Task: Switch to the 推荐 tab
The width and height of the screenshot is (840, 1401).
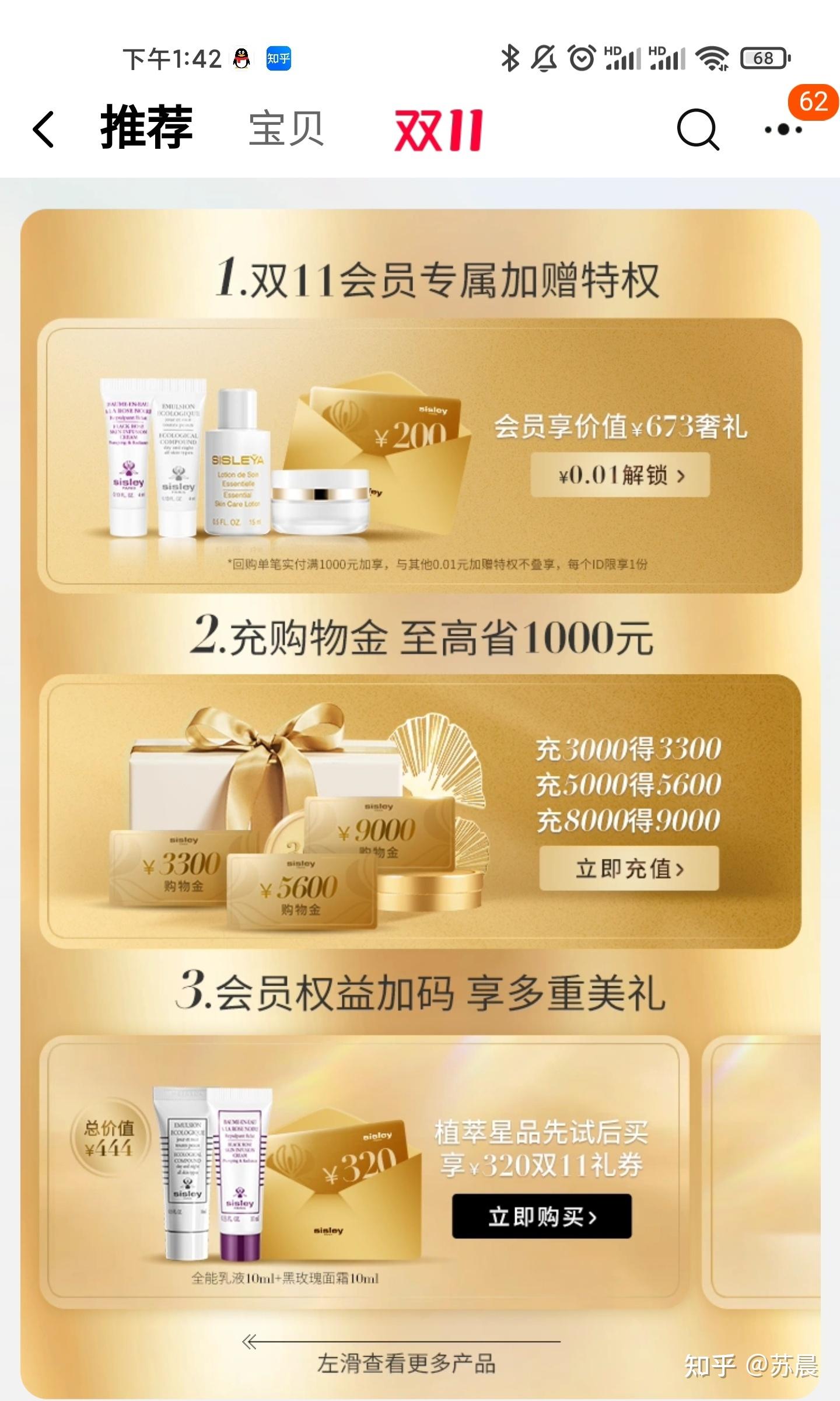Action: [x=146, y=128]
